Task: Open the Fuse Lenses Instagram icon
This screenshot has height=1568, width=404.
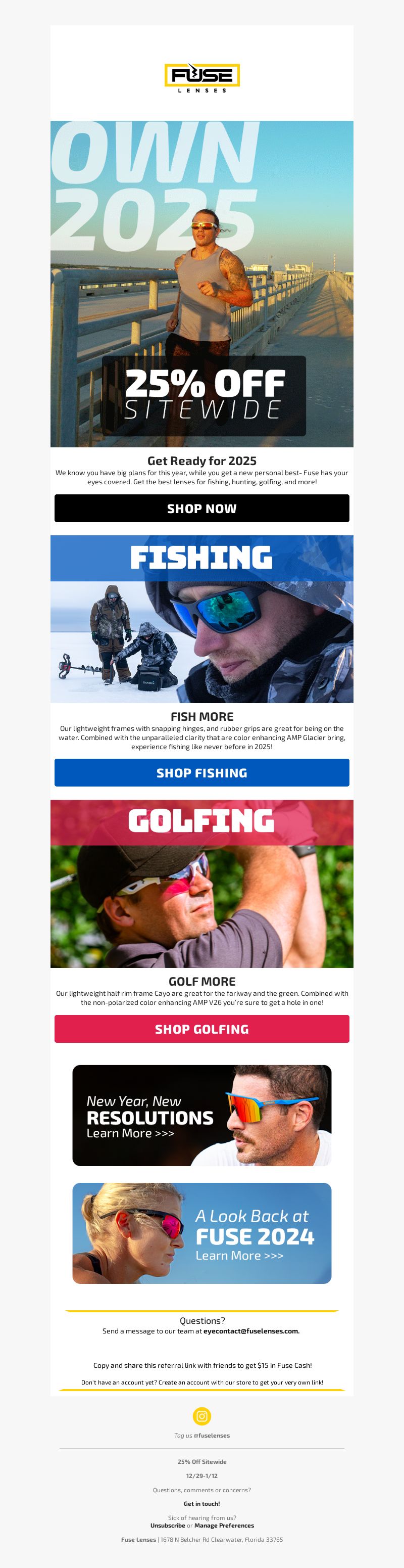Action: coord(202,1416)
